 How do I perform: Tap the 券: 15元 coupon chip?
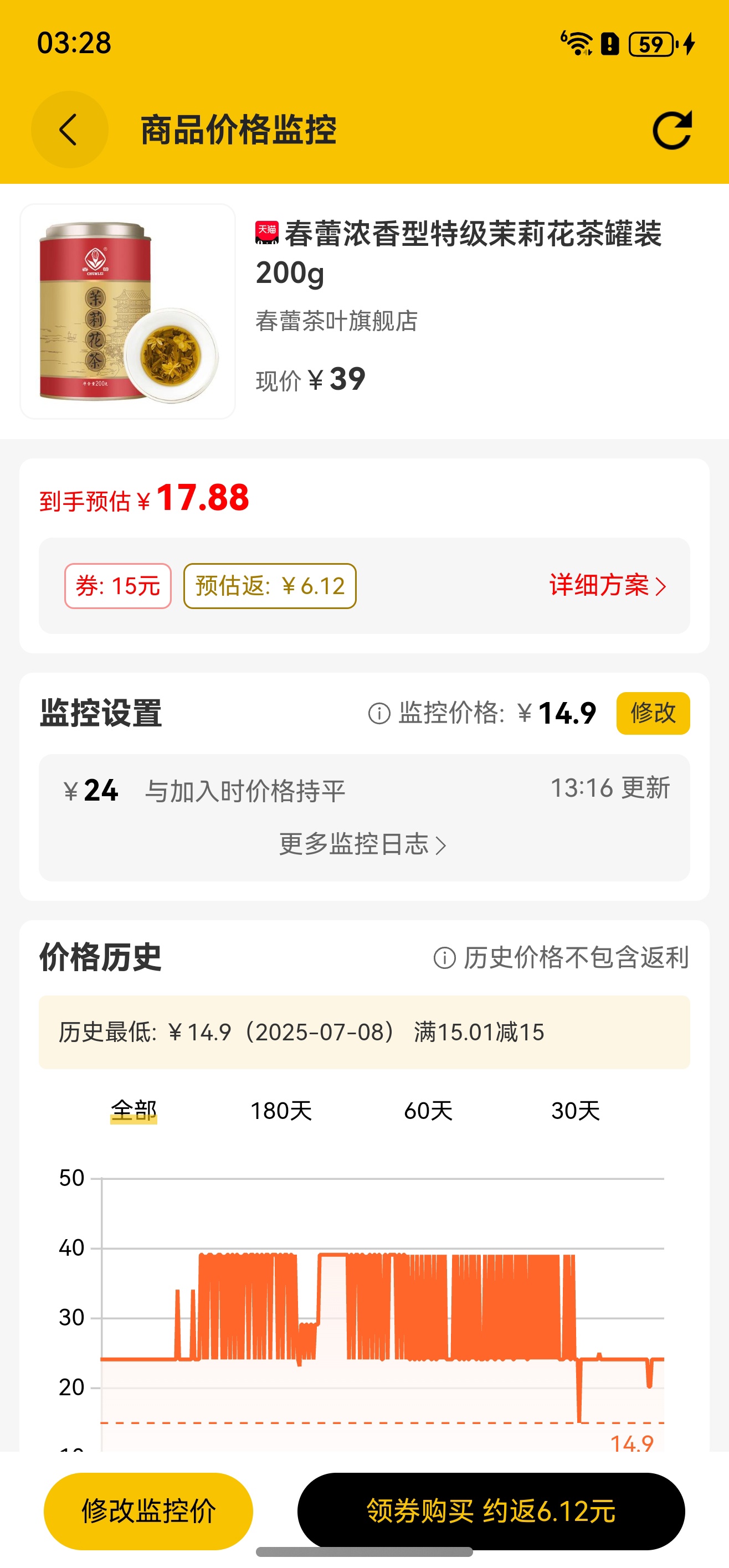(117, 586)
